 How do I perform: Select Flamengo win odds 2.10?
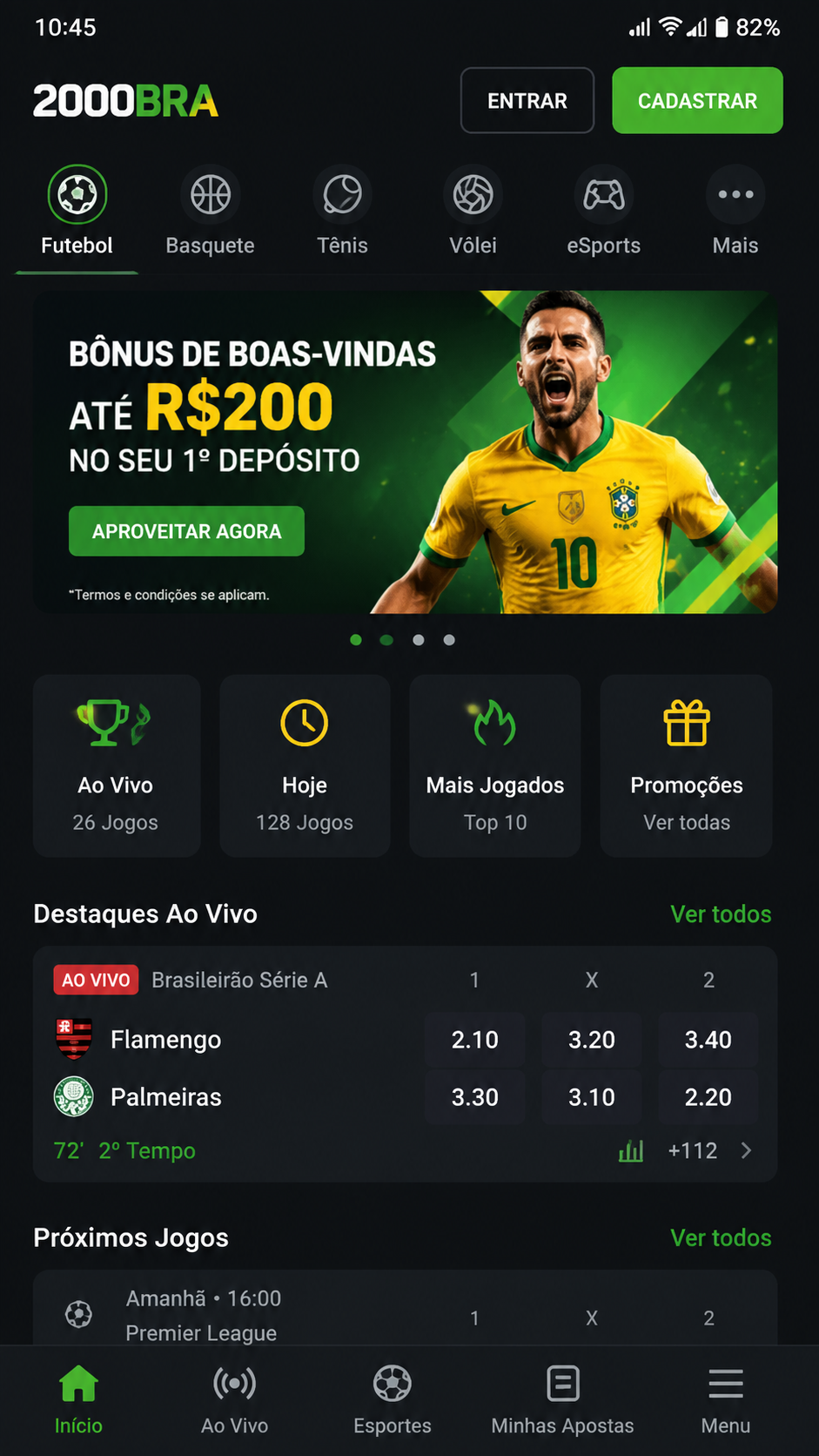click(x=474, y=1040)
